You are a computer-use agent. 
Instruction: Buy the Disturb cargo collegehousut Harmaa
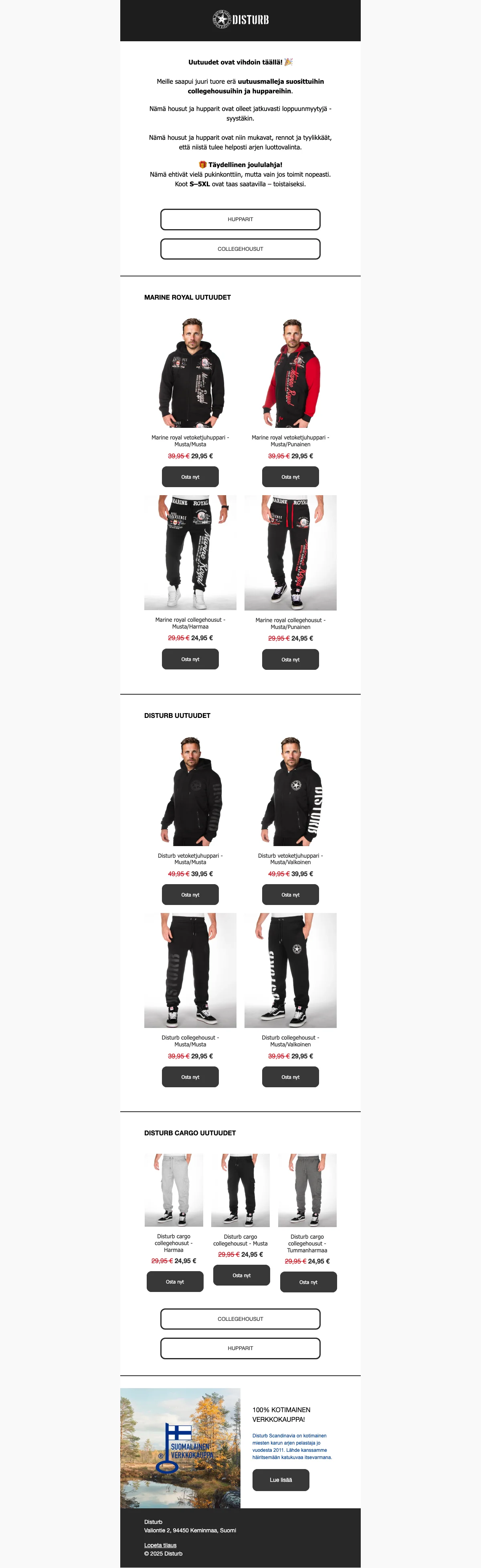coord(175,1281)
